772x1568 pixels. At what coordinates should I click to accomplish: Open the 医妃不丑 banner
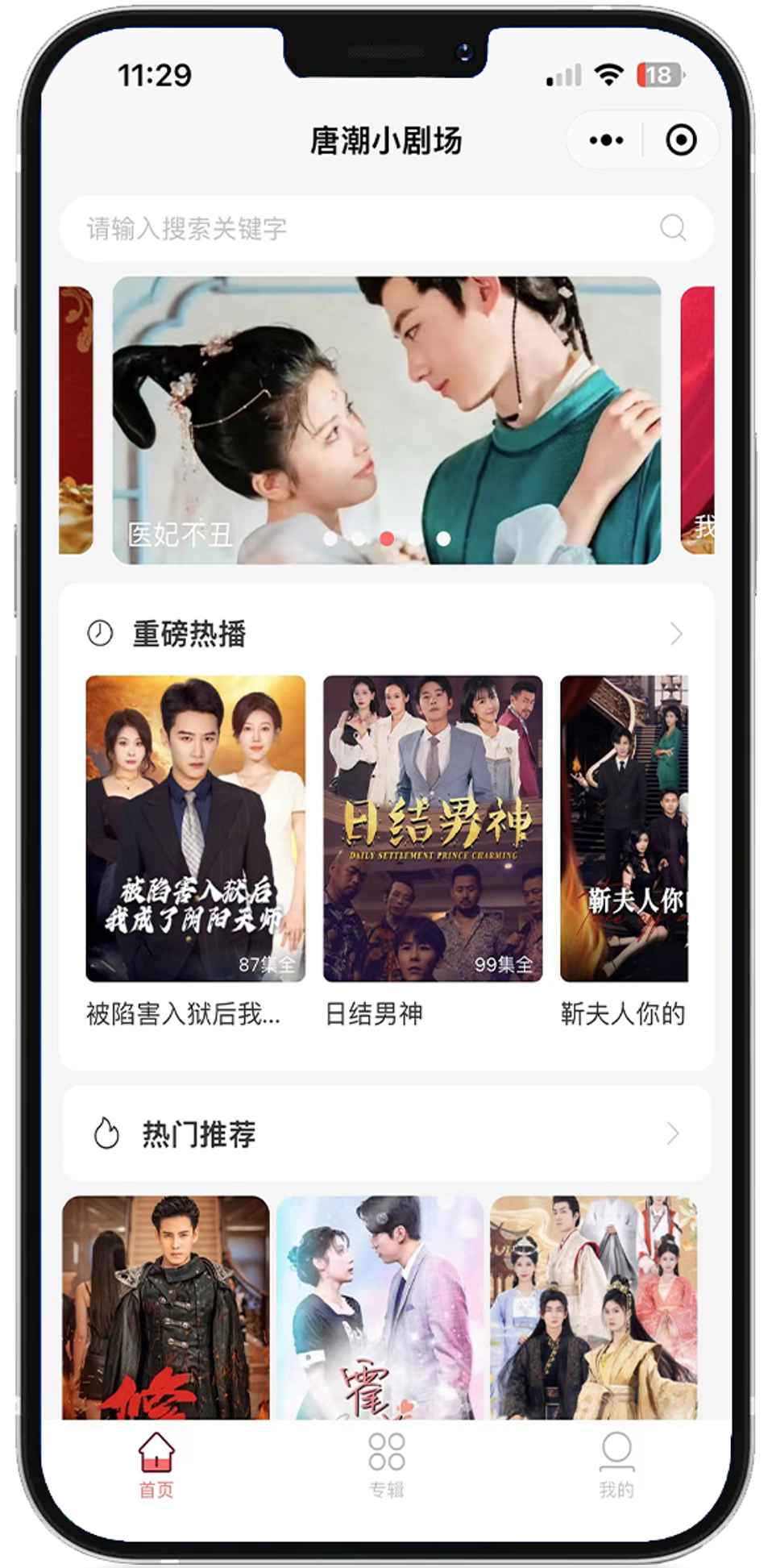(387, 419)
